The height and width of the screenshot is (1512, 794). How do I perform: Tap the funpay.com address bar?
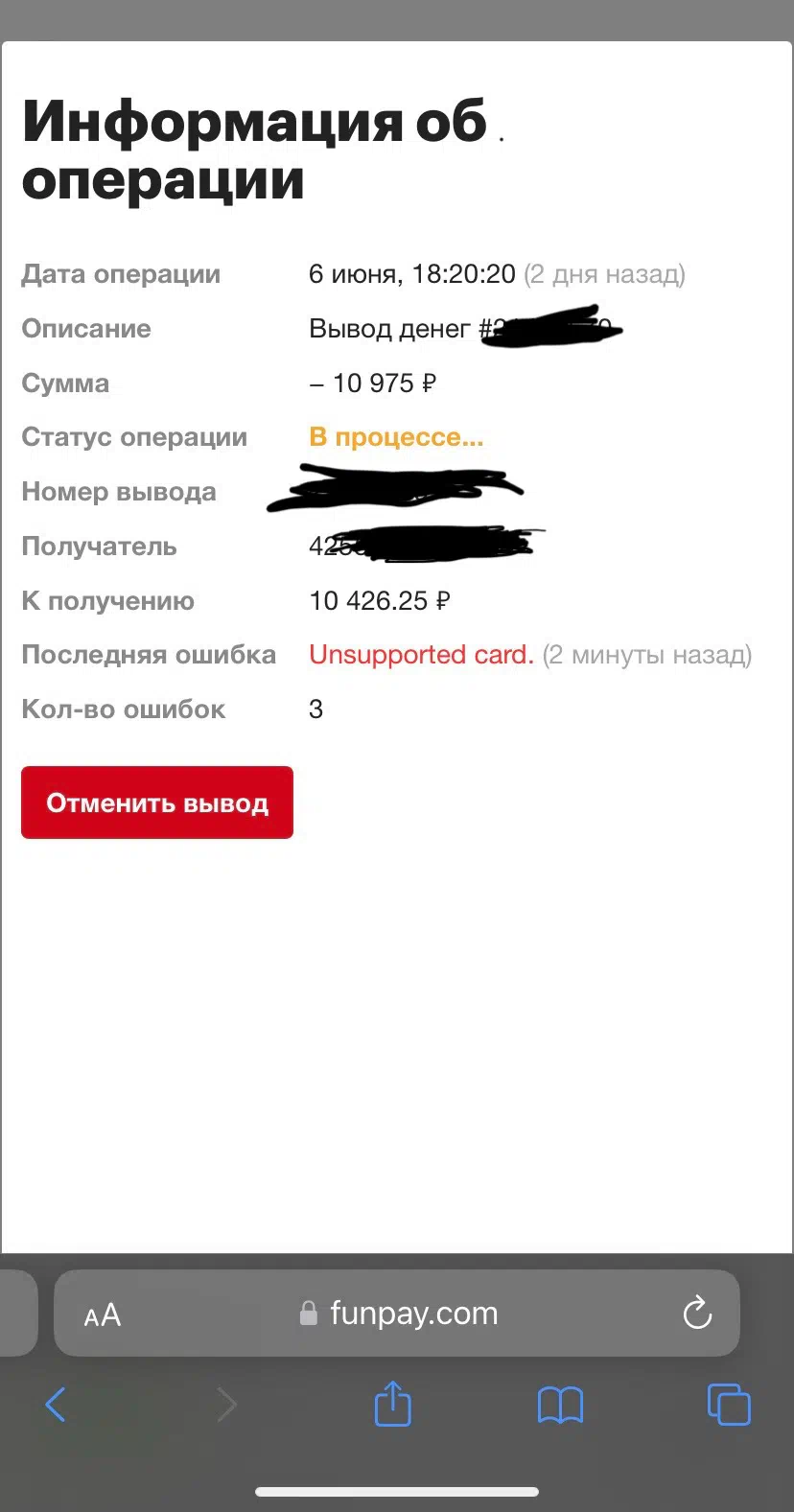pos(397,1313)
